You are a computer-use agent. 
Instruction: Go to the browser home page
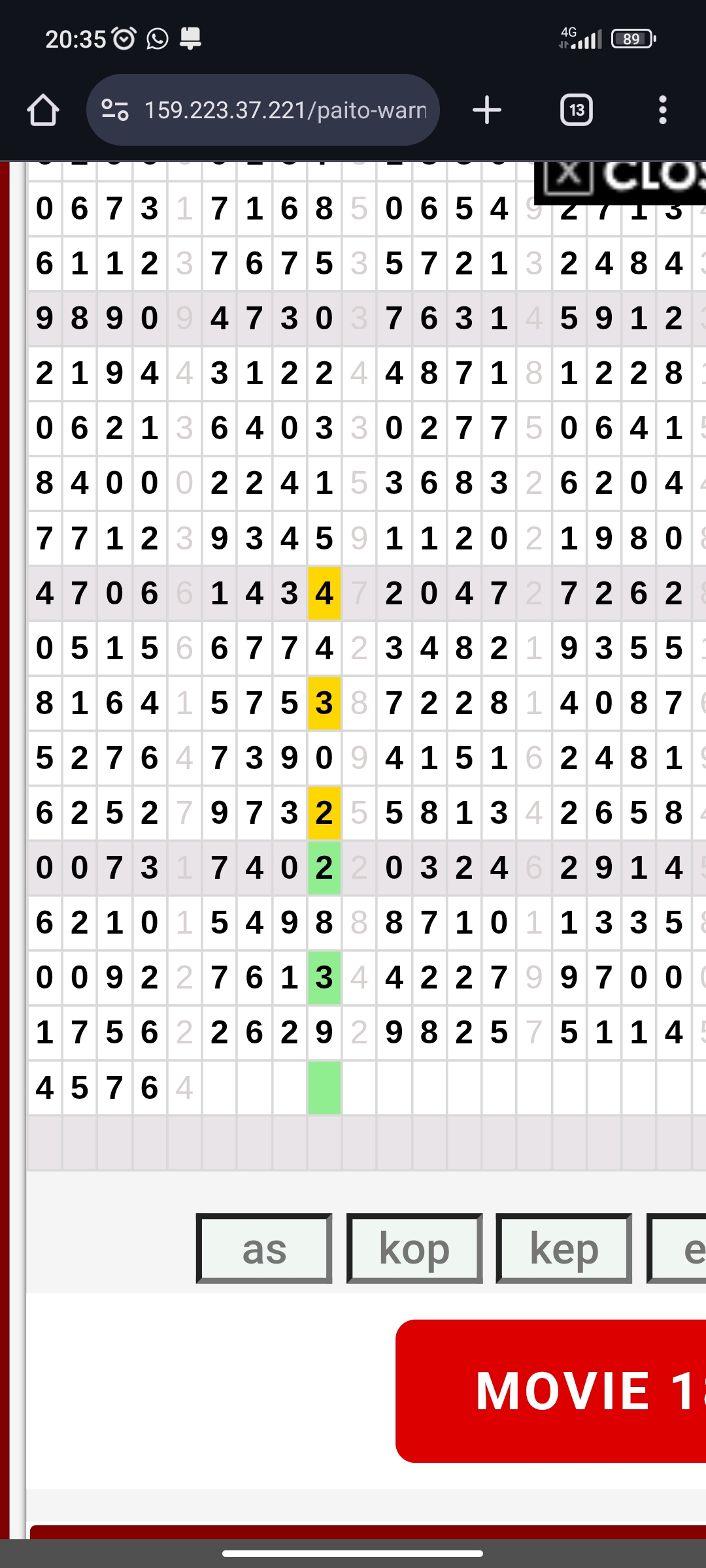pyautogui.click(x=43, y=110)
